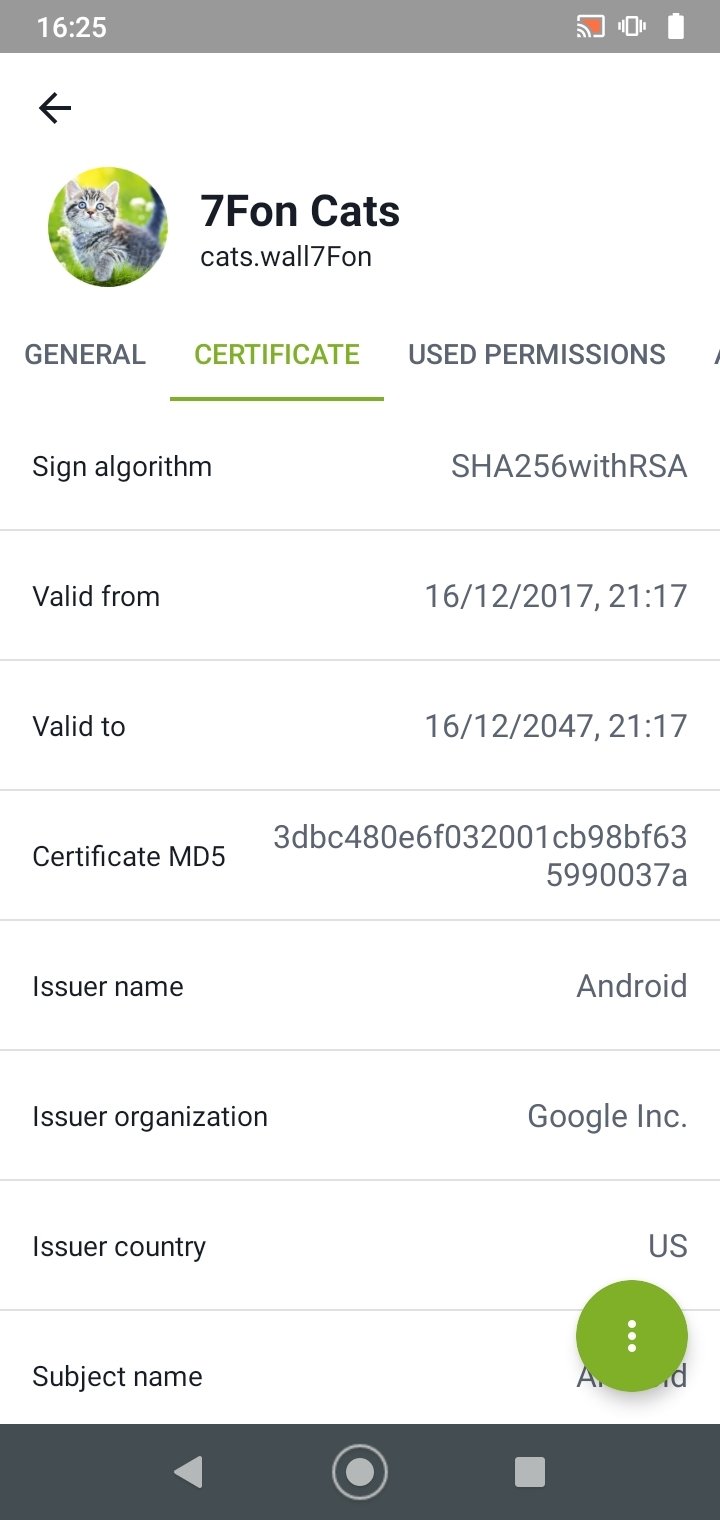Tap the Issuer country US value
This screenshot has width=720, height=1520.
[x=667, y=1246]
